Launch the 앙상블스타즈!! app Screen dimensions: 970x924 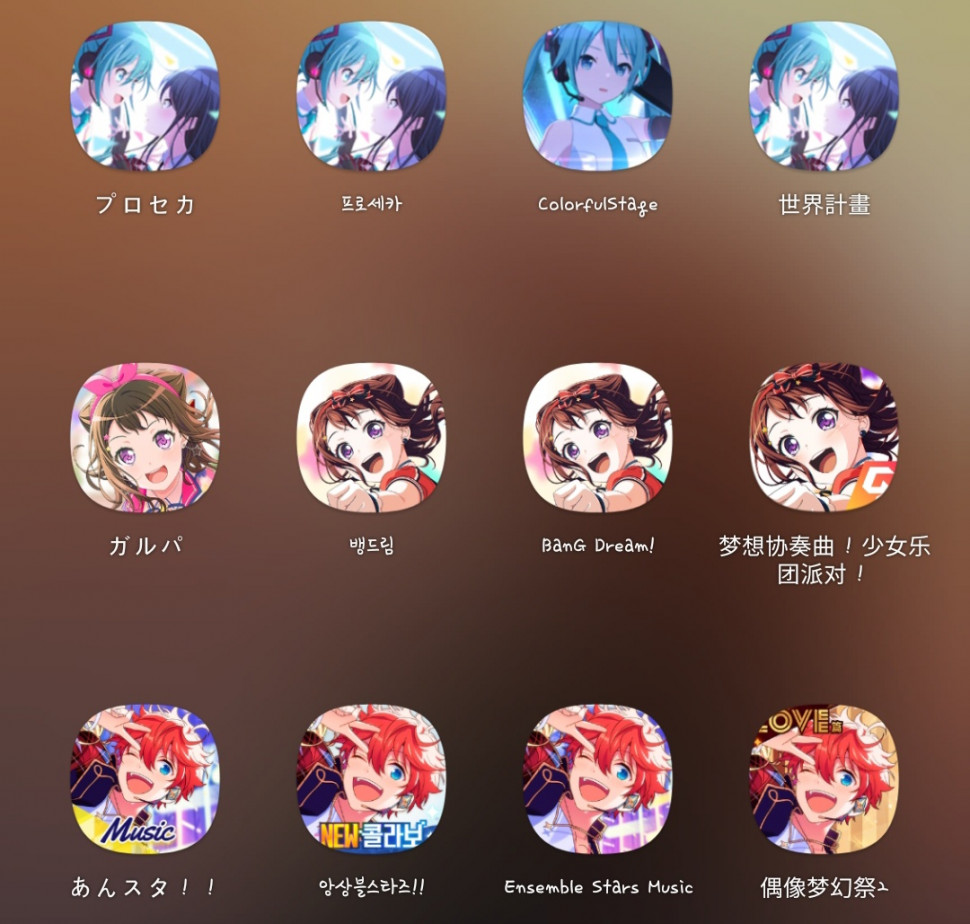(x=371, y=779)
